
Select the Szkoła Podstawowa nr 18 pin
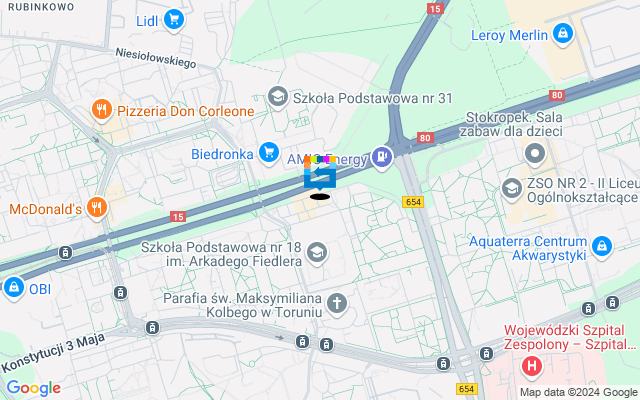[317, 252]
